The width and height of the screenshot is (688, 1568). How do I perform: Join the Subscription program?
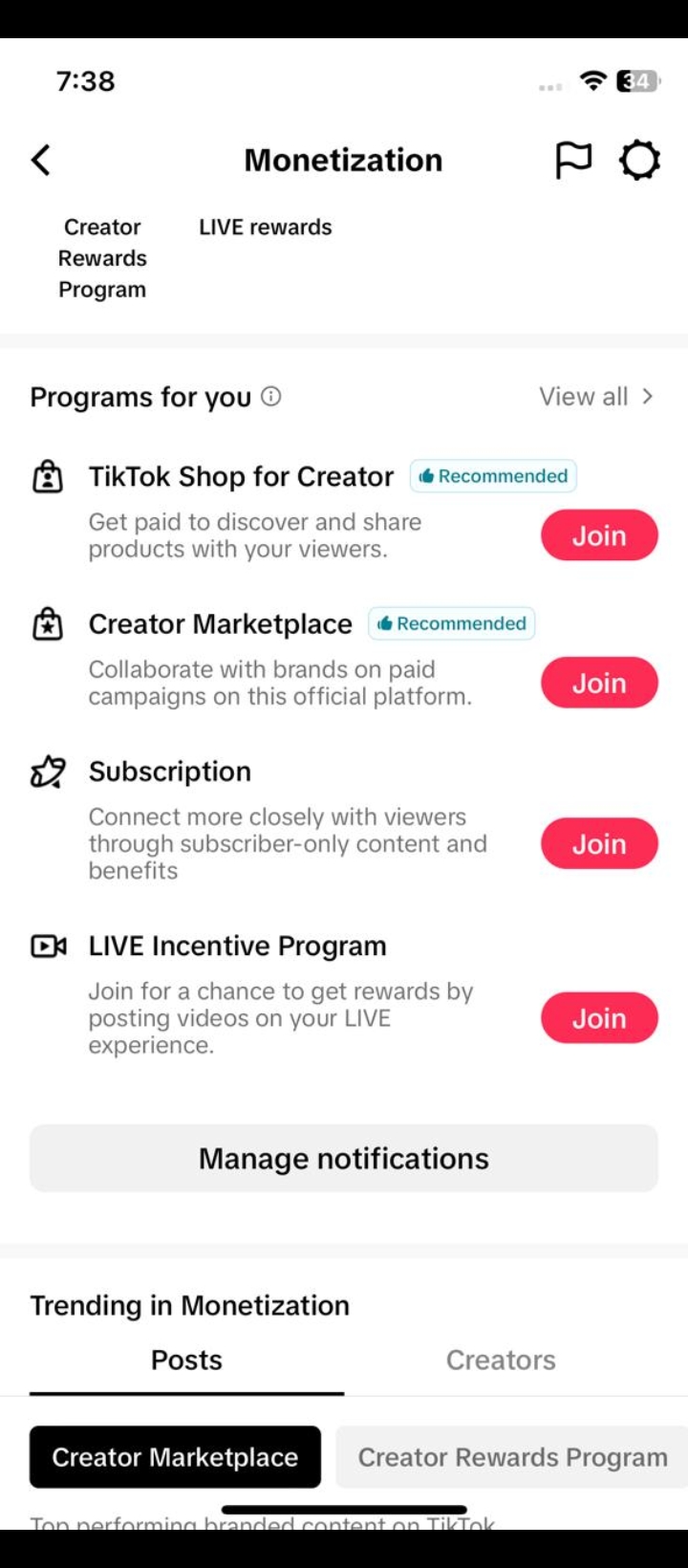[x=599, y=843]
